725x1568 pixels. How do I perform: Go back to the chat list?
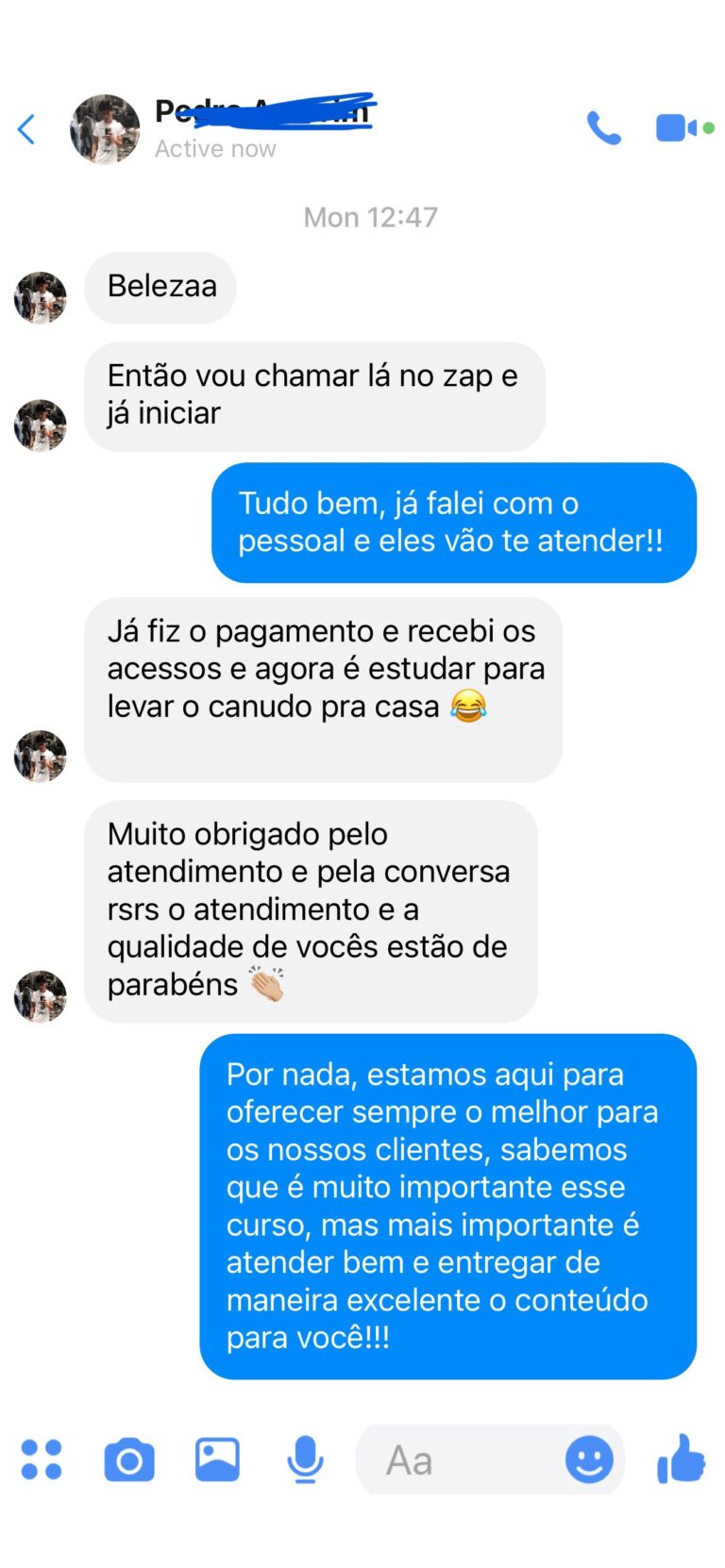pos(26,129)
